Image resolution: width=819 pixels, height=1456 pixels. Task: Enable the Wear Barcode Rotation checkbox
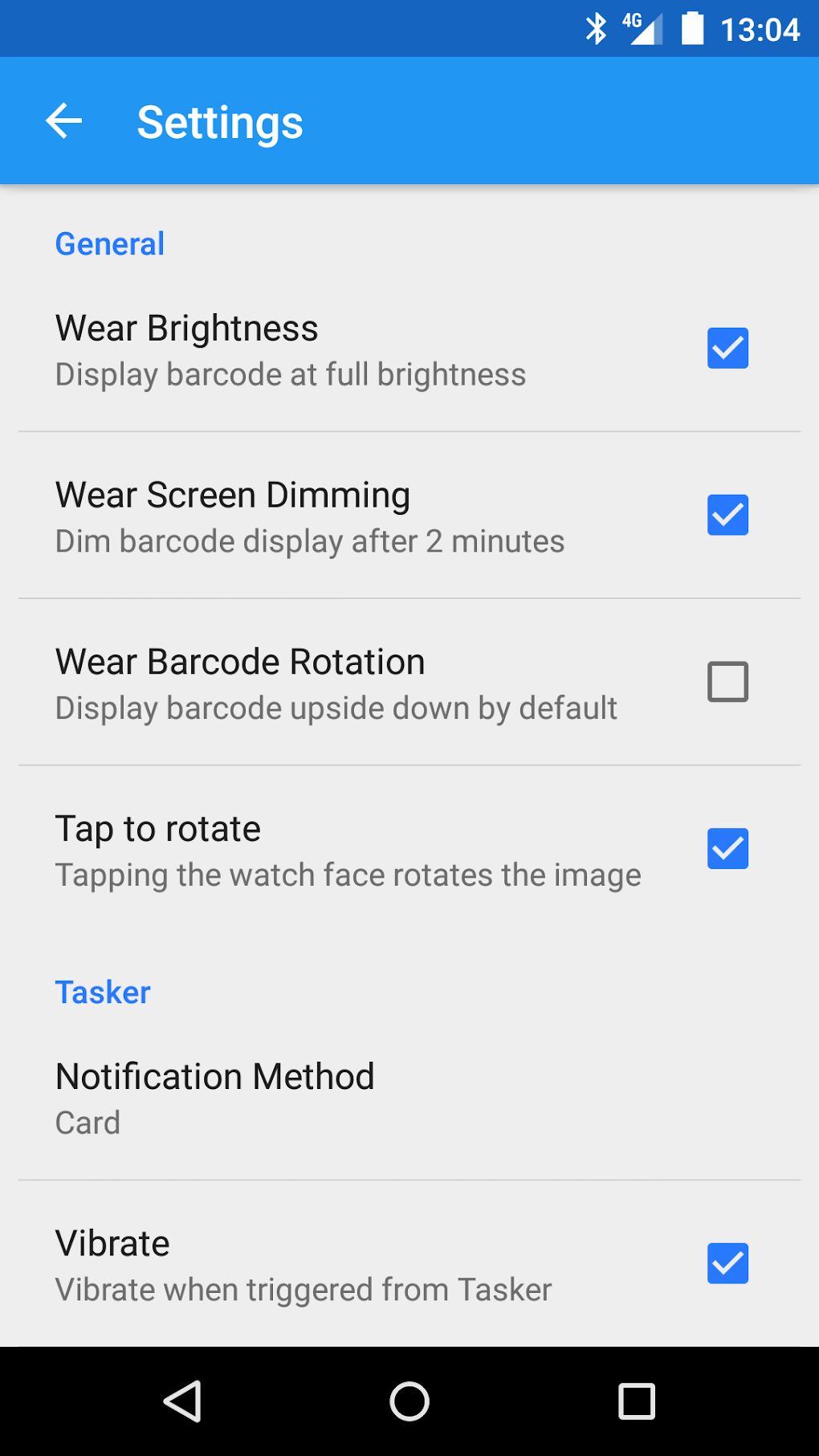[727, 682]
